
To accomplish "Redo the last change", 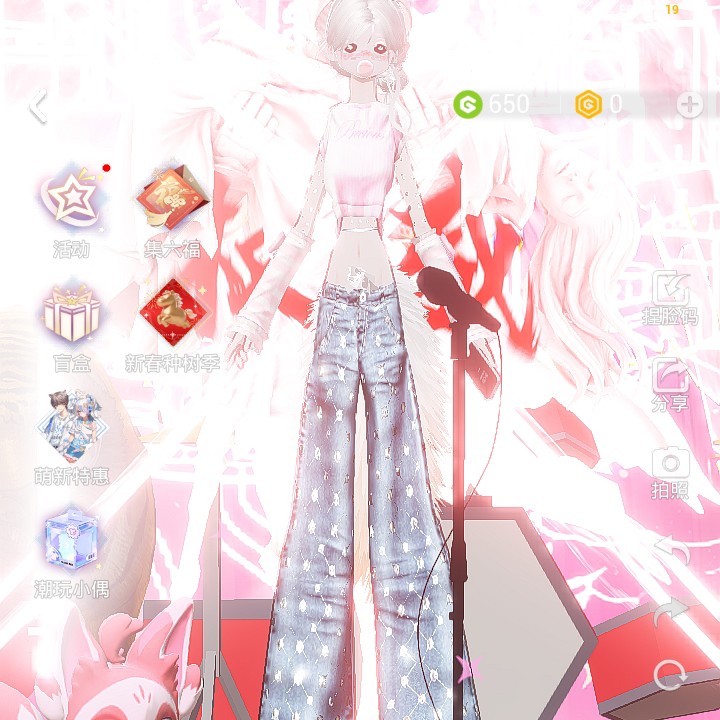I will pyautogui.click(x=670, y=612).
